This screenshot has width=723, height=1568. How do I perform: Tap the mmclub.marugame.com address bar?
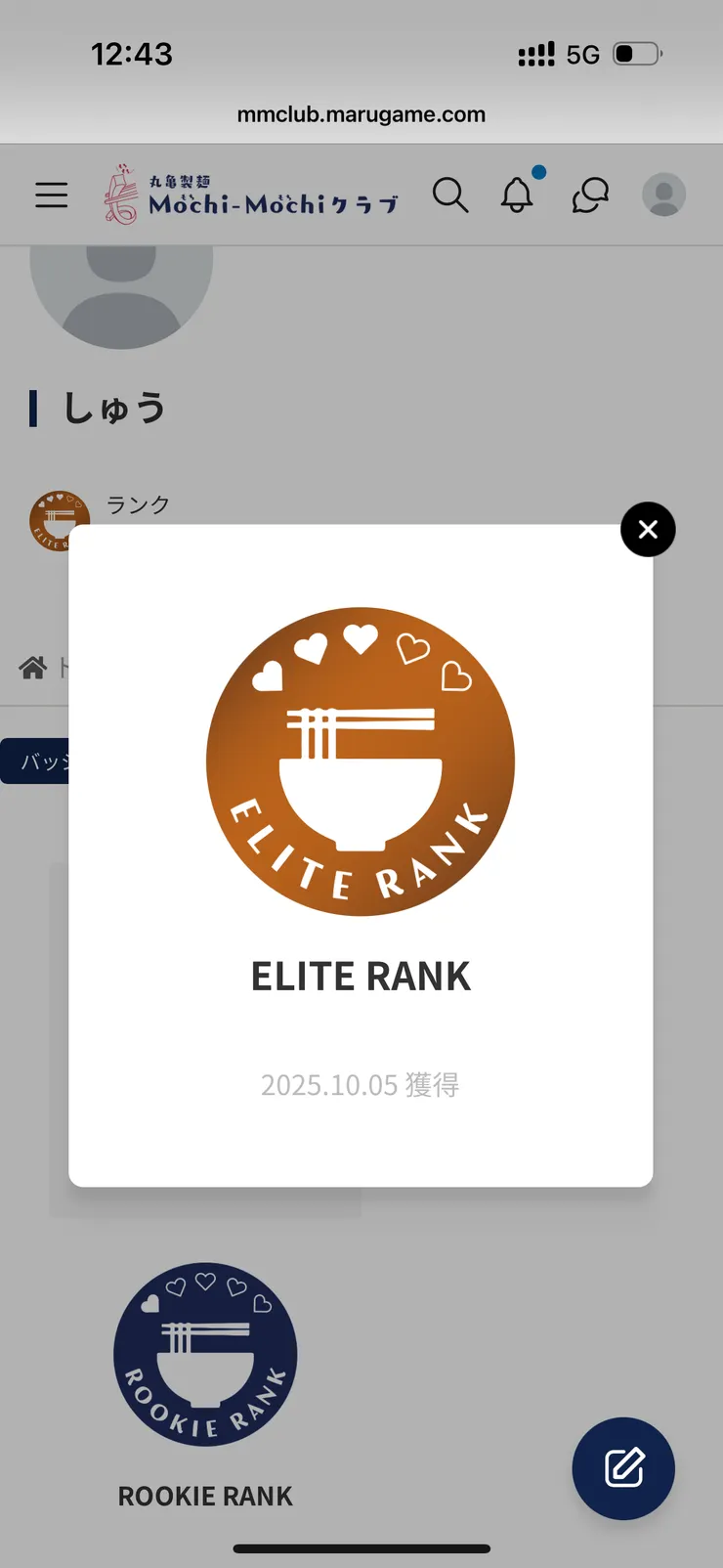tap(361, 114)
